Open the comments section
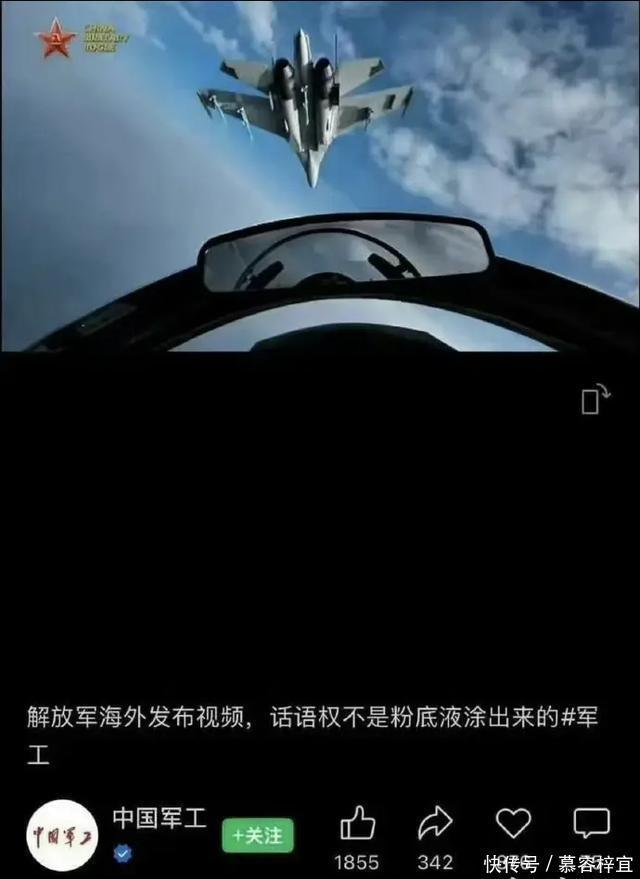 591,823
